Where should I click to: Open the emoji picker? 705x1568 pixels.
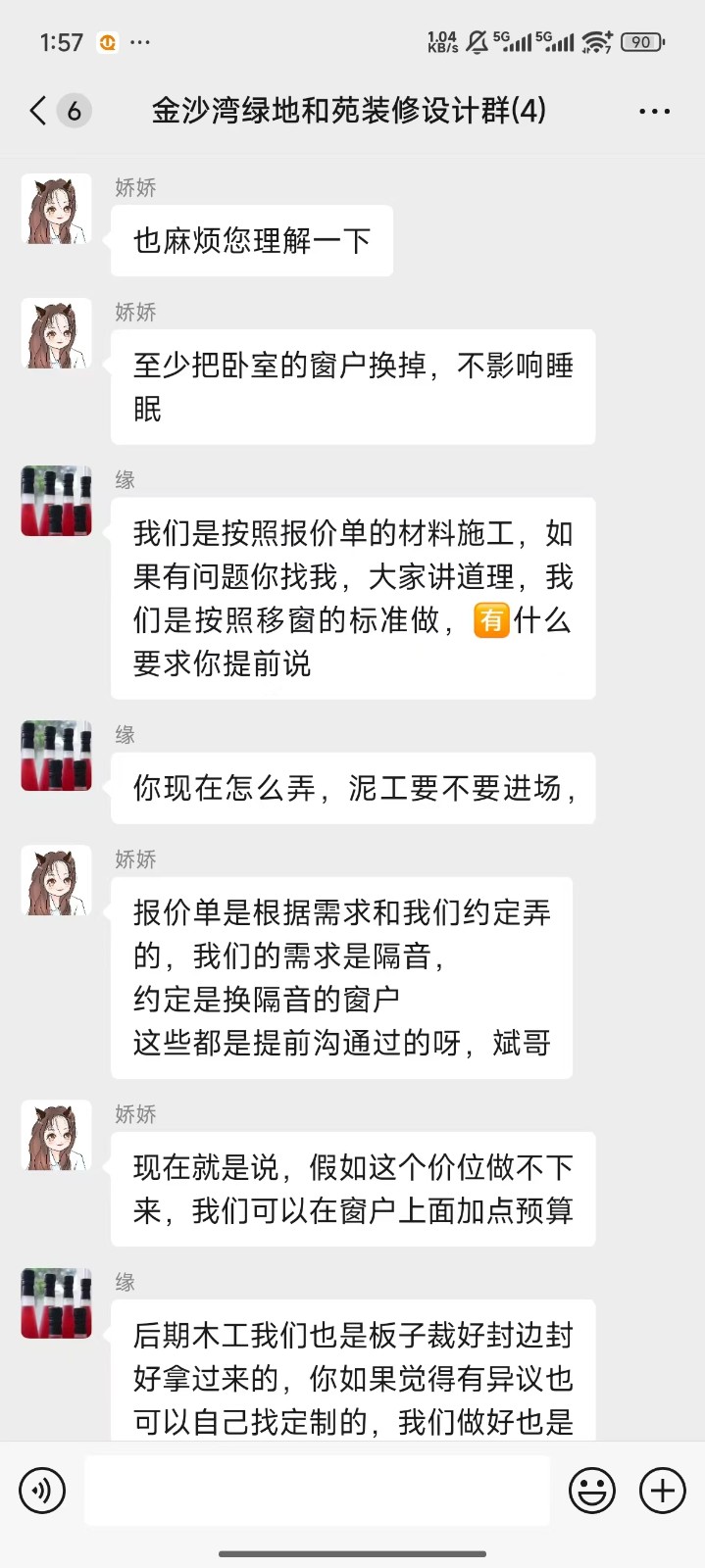pos(592,1491)
